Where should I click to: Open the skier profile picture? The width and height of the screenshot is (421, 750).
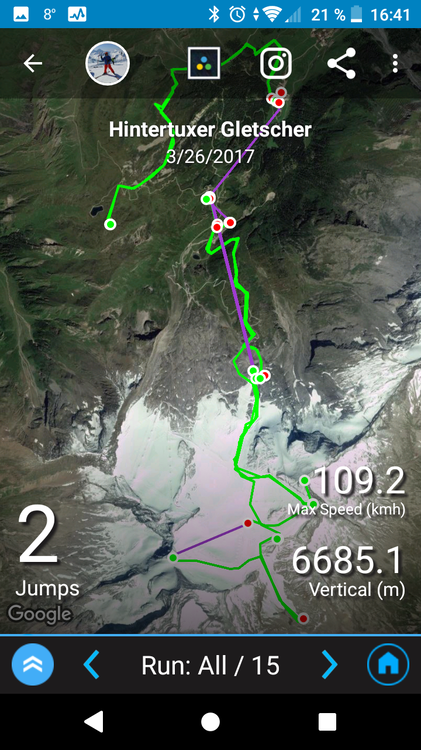pyautogui.click(x=108, y=63)
